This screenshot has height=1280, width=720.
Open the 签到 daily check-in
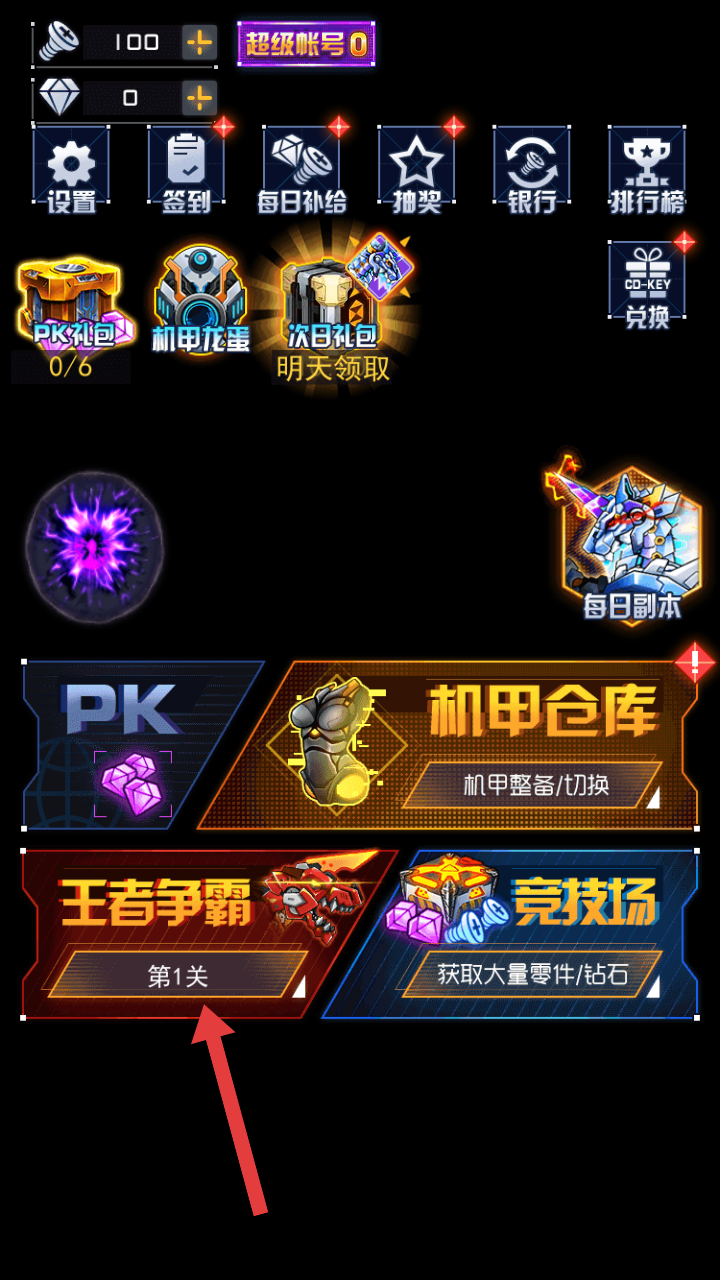(x=186, y=170)
